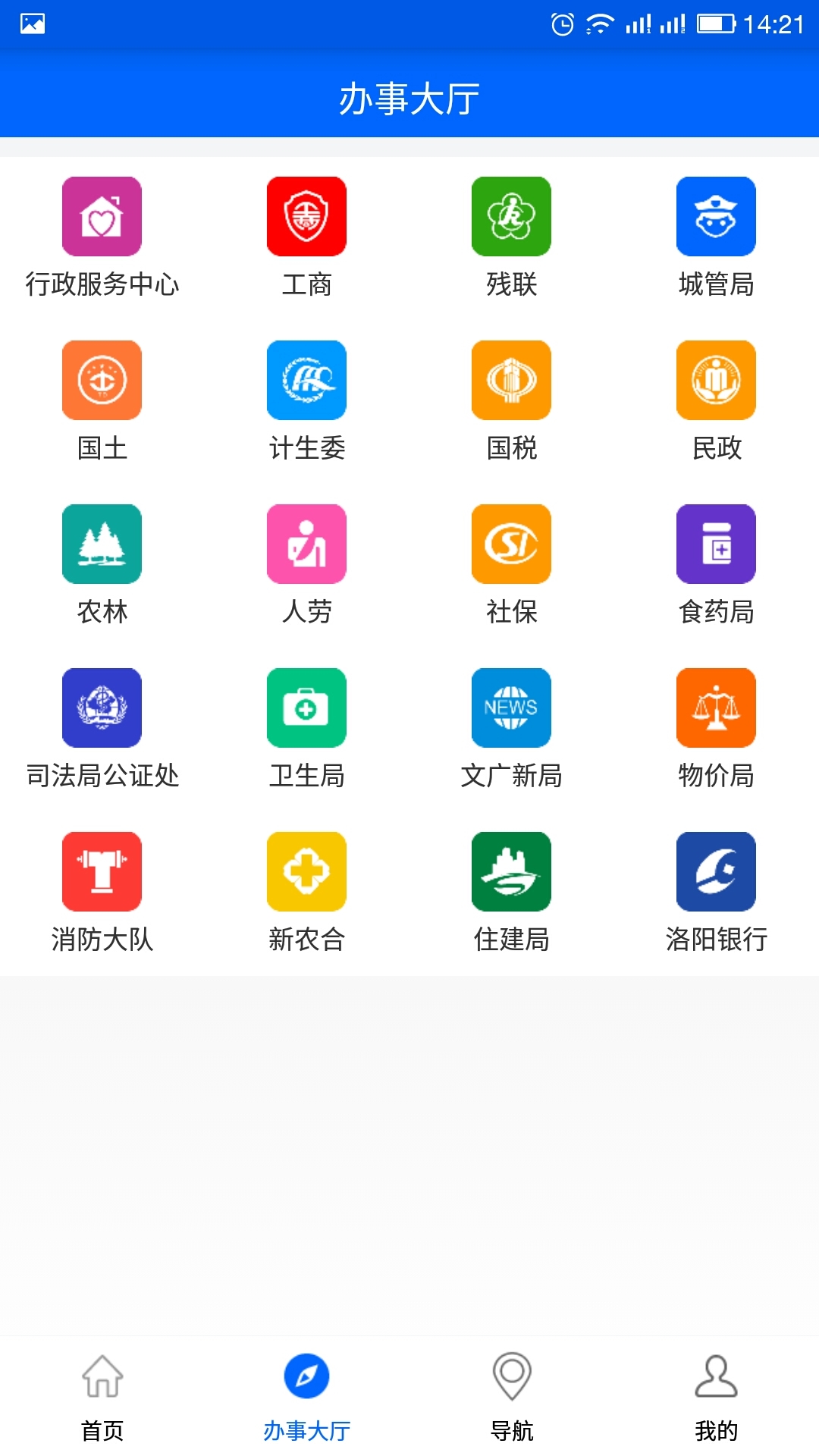Switch to the 首页 tab
The height and width of the screenshot is (1456, 819).
tap(102, 1397)
